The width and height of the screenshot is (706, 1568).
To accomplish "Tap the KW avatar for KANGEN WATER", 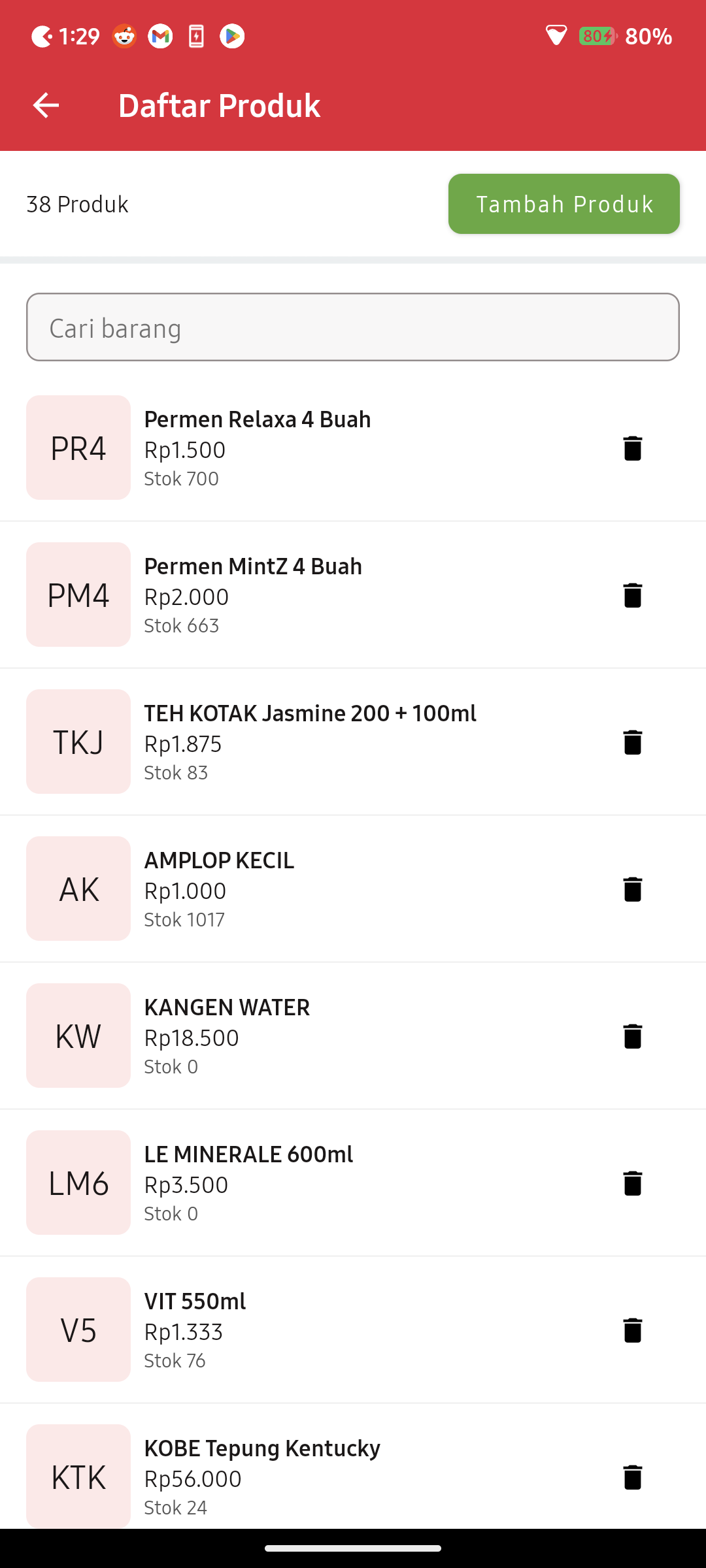I will coord(78,1036).
